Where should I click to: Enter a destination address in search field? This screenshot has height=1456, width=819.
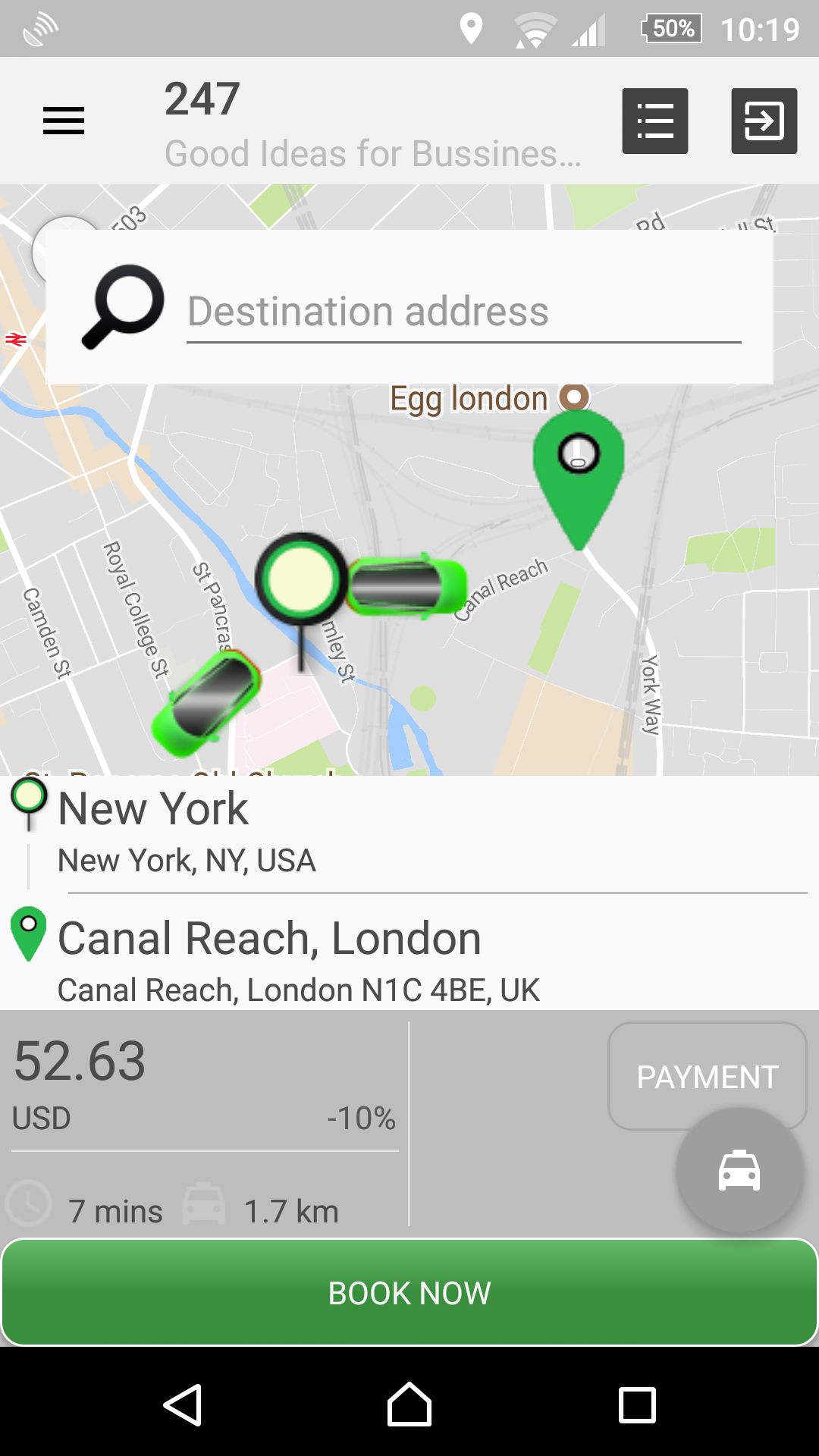click(463, 312)
